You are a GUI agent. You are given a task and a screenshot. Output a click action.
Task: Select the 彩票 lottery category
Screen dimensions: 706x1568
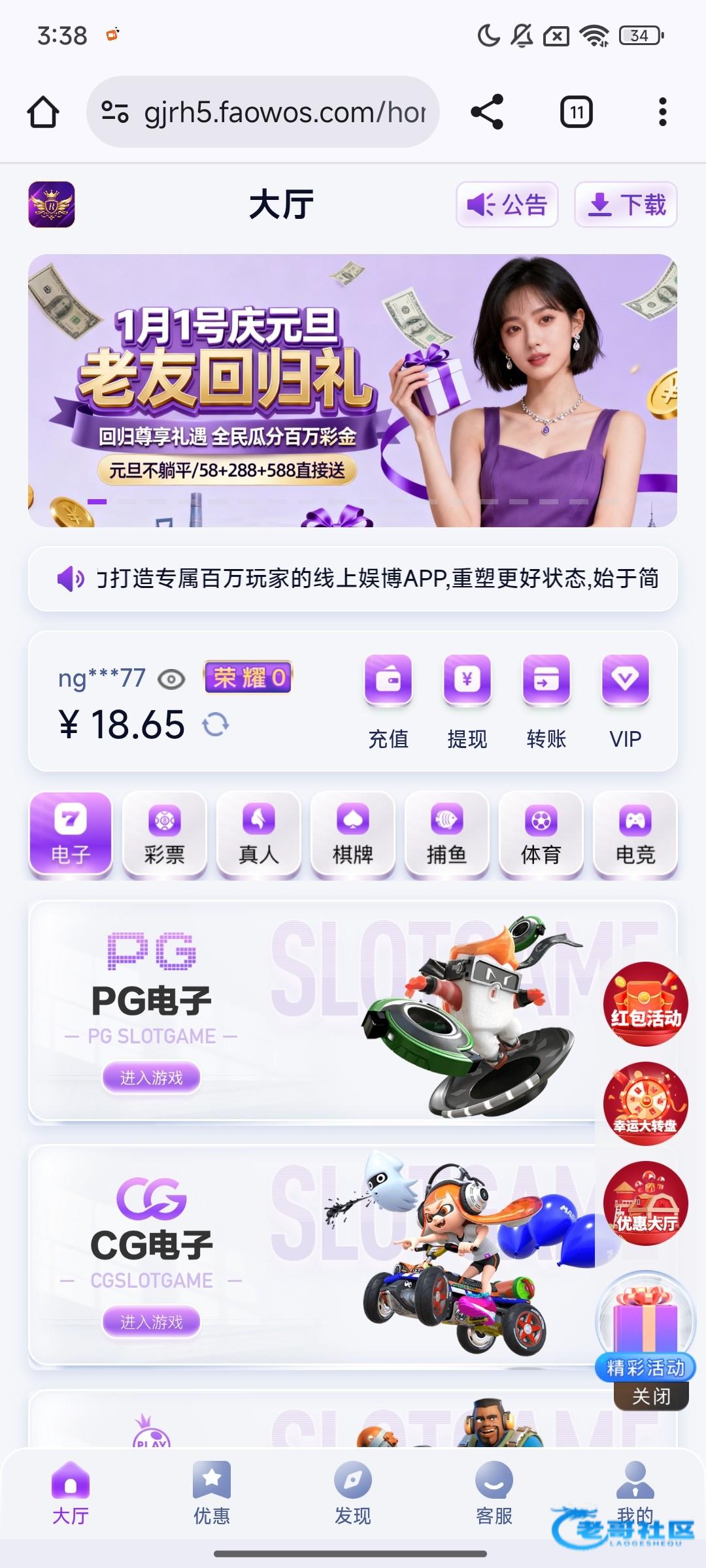pos(164,833)
